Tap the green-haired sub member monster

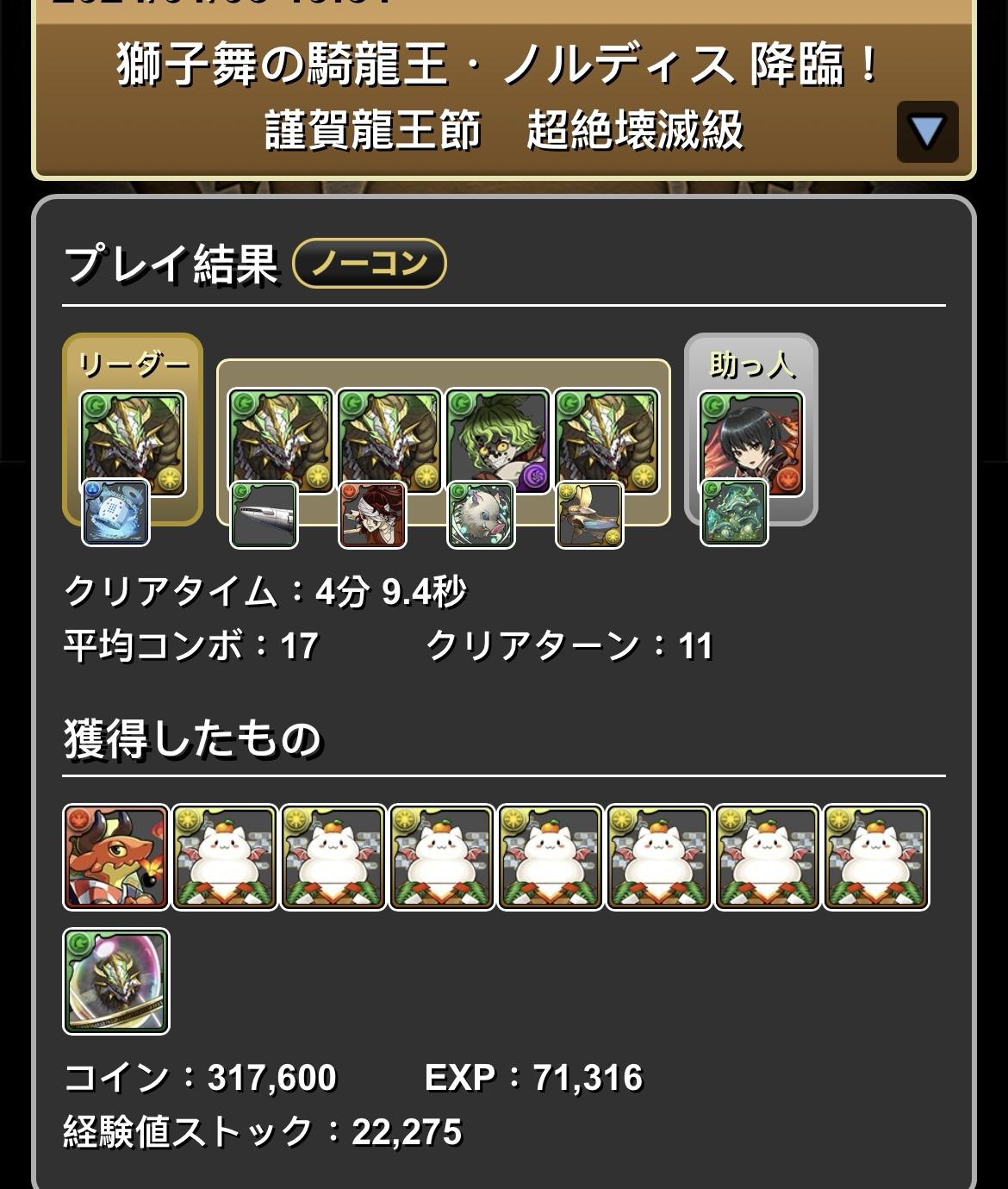pyautogui.click(x=497, y=440)
